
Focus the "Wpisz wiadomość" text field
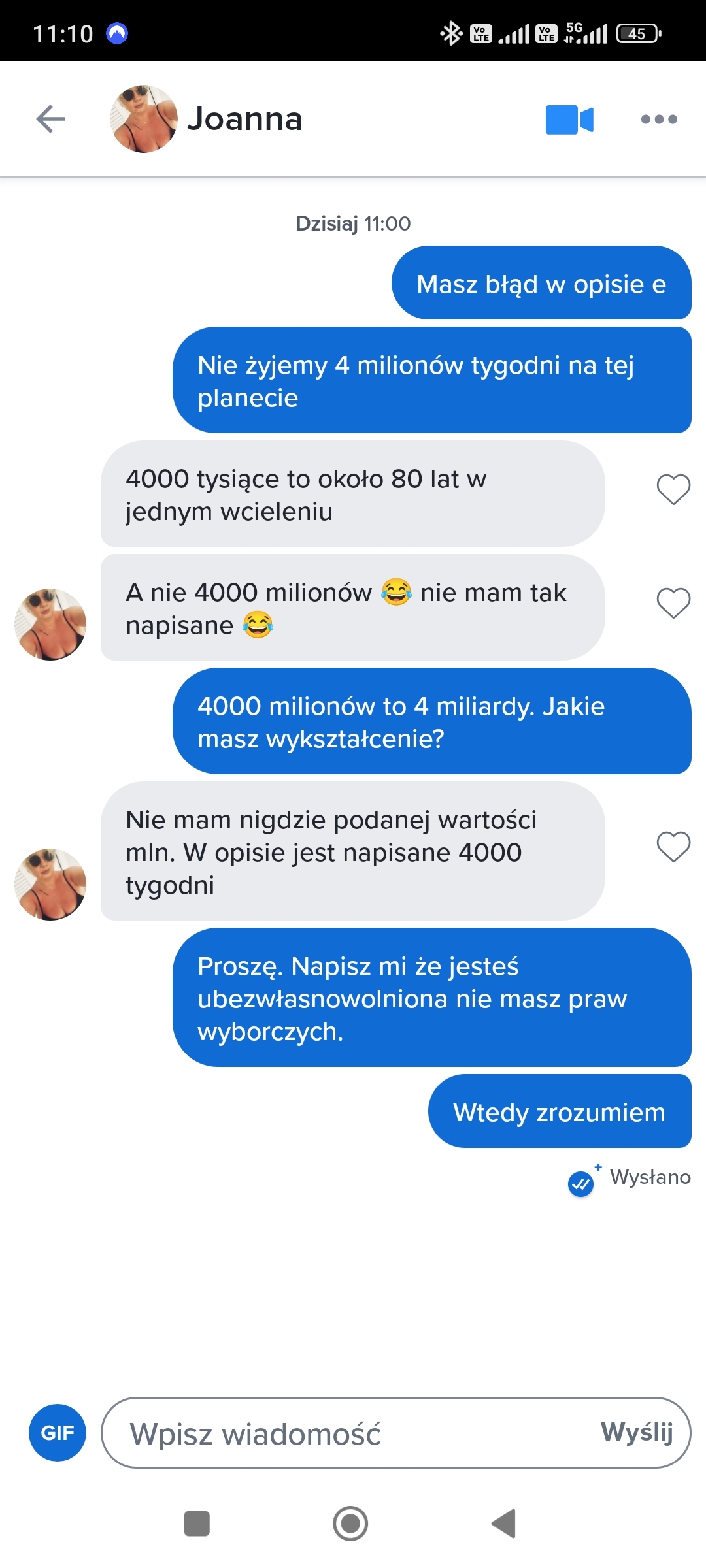point(353,1433)
